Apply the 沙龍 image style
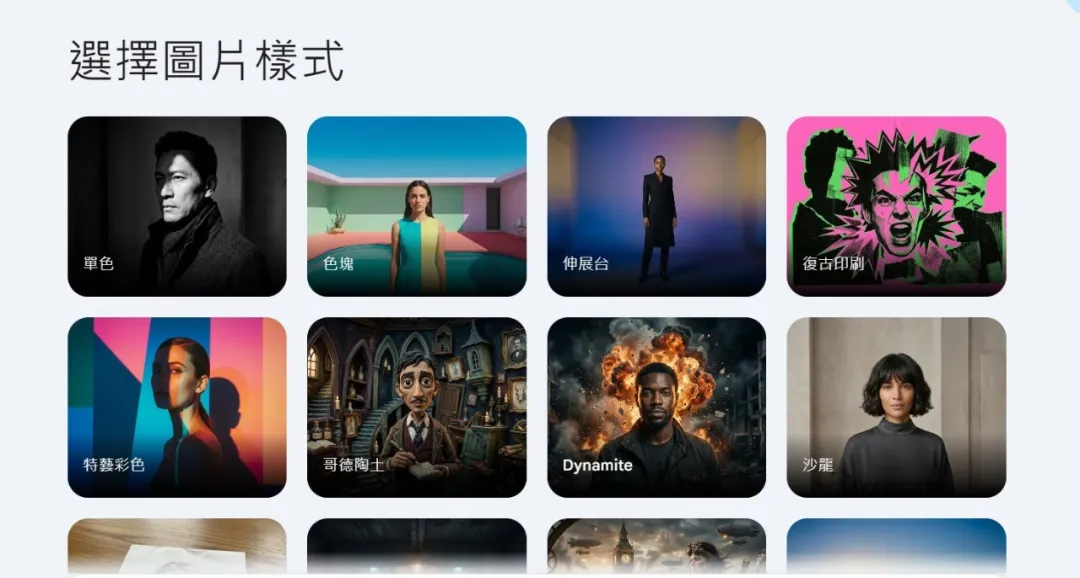The width and height of the screenshot is (1080, 578). point(896,407)
